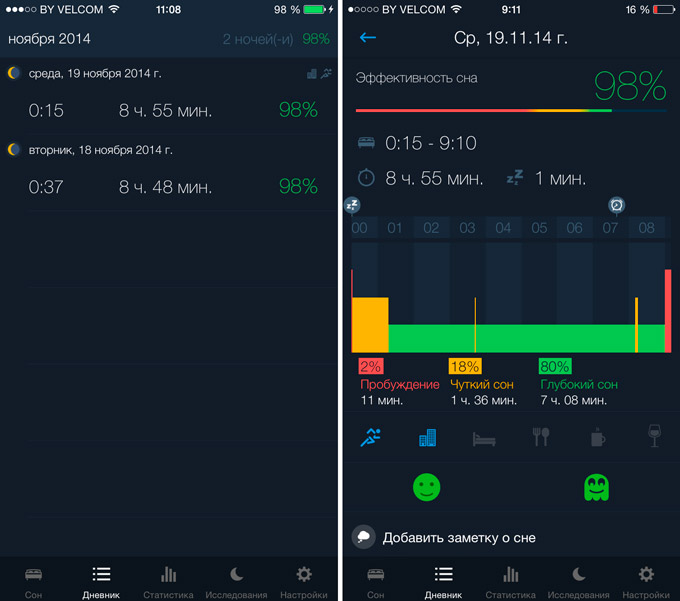Viewport: 680px width, 601px height.
Task: Switch to Сон tab on the diary list screen
Action: (x=33, y=581)
